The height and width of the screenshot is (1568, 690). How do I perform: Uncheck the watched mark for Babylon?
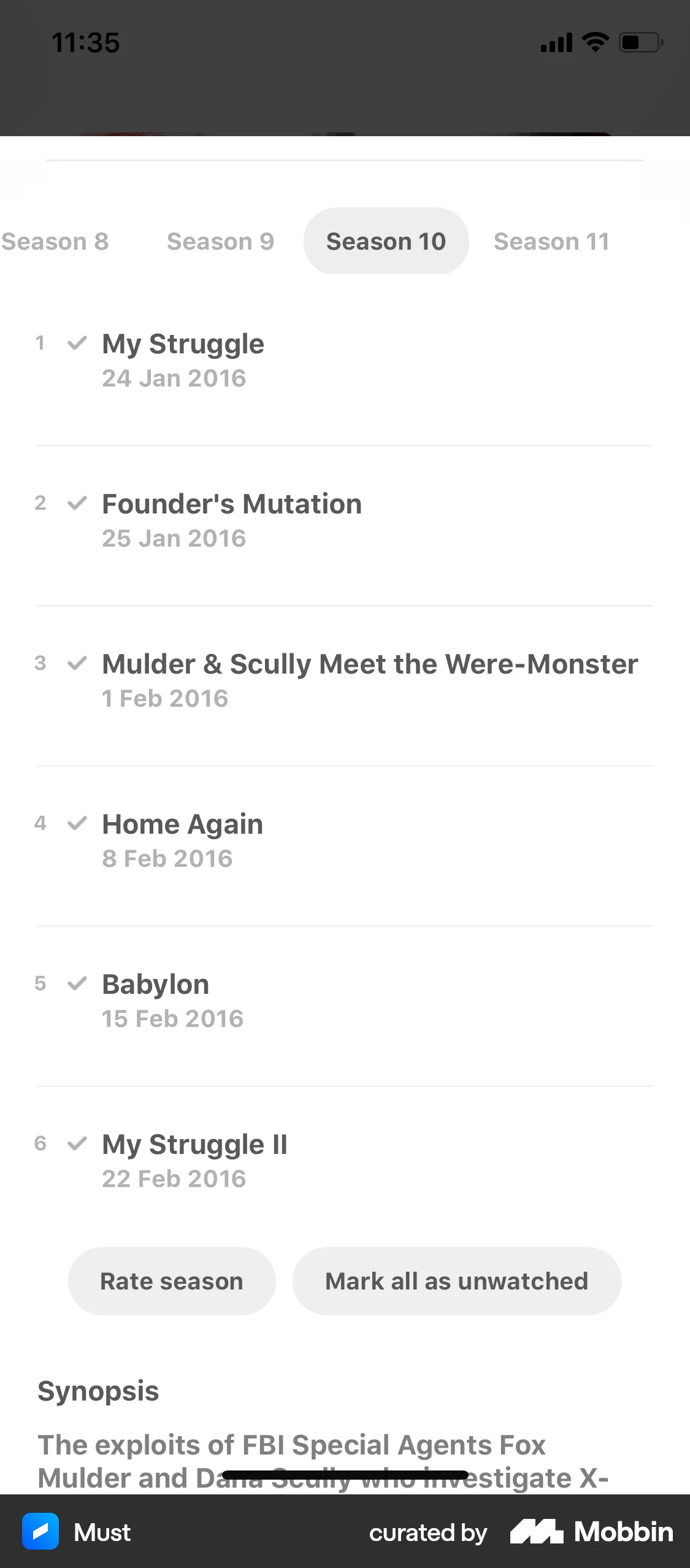[77, 983]
